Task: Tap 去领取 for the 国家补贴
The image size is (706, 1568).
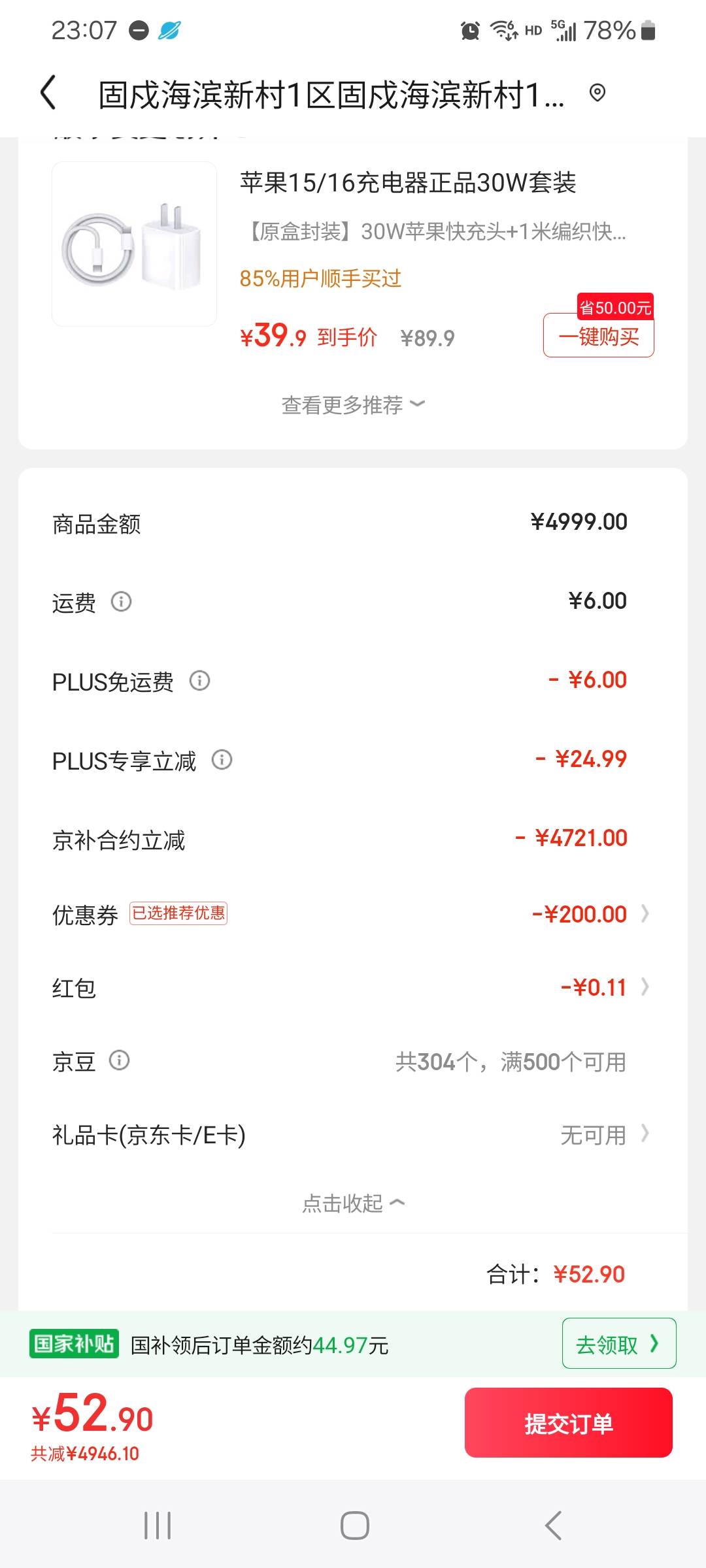Action: click(x=619, y=1344)
